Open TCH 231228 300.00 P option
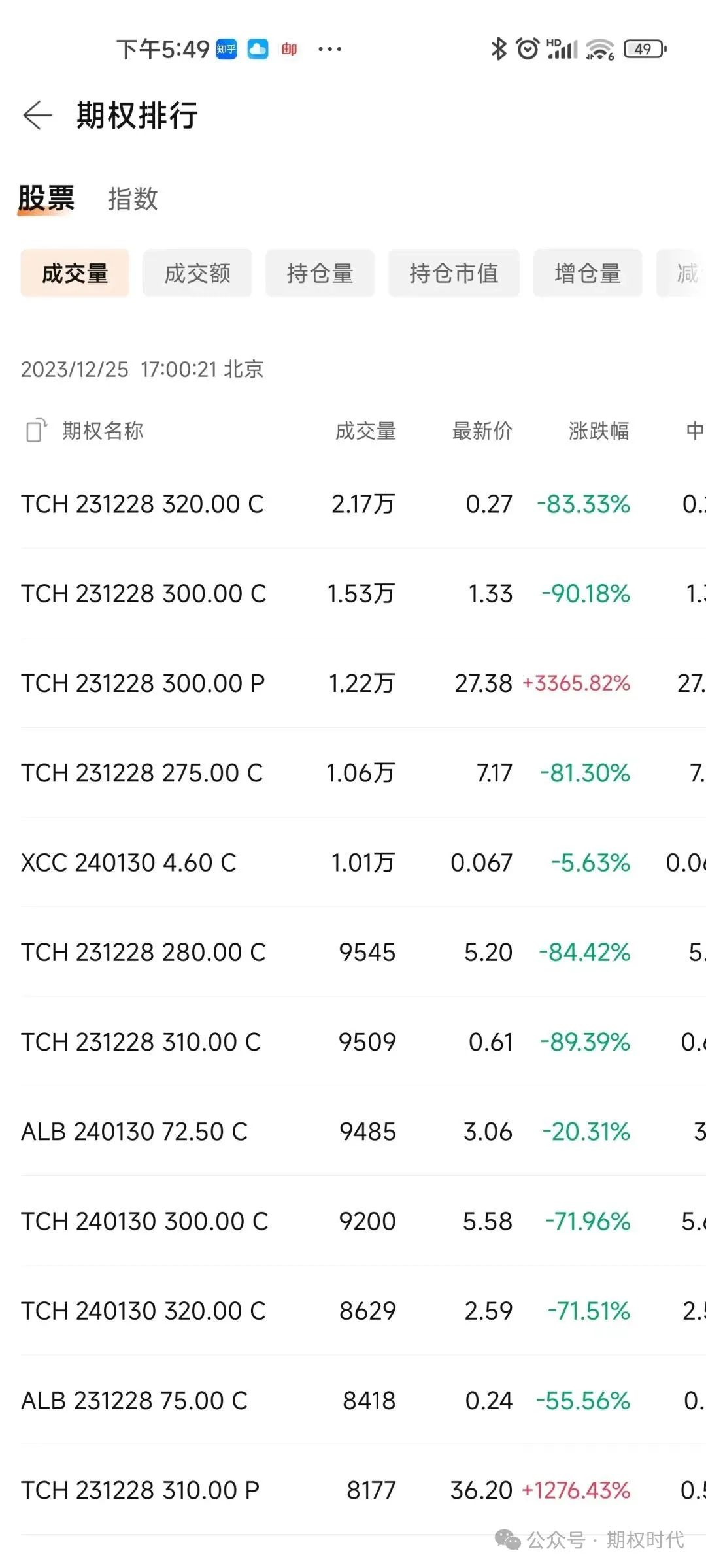706x1568 pixels. tap(143, 683)
